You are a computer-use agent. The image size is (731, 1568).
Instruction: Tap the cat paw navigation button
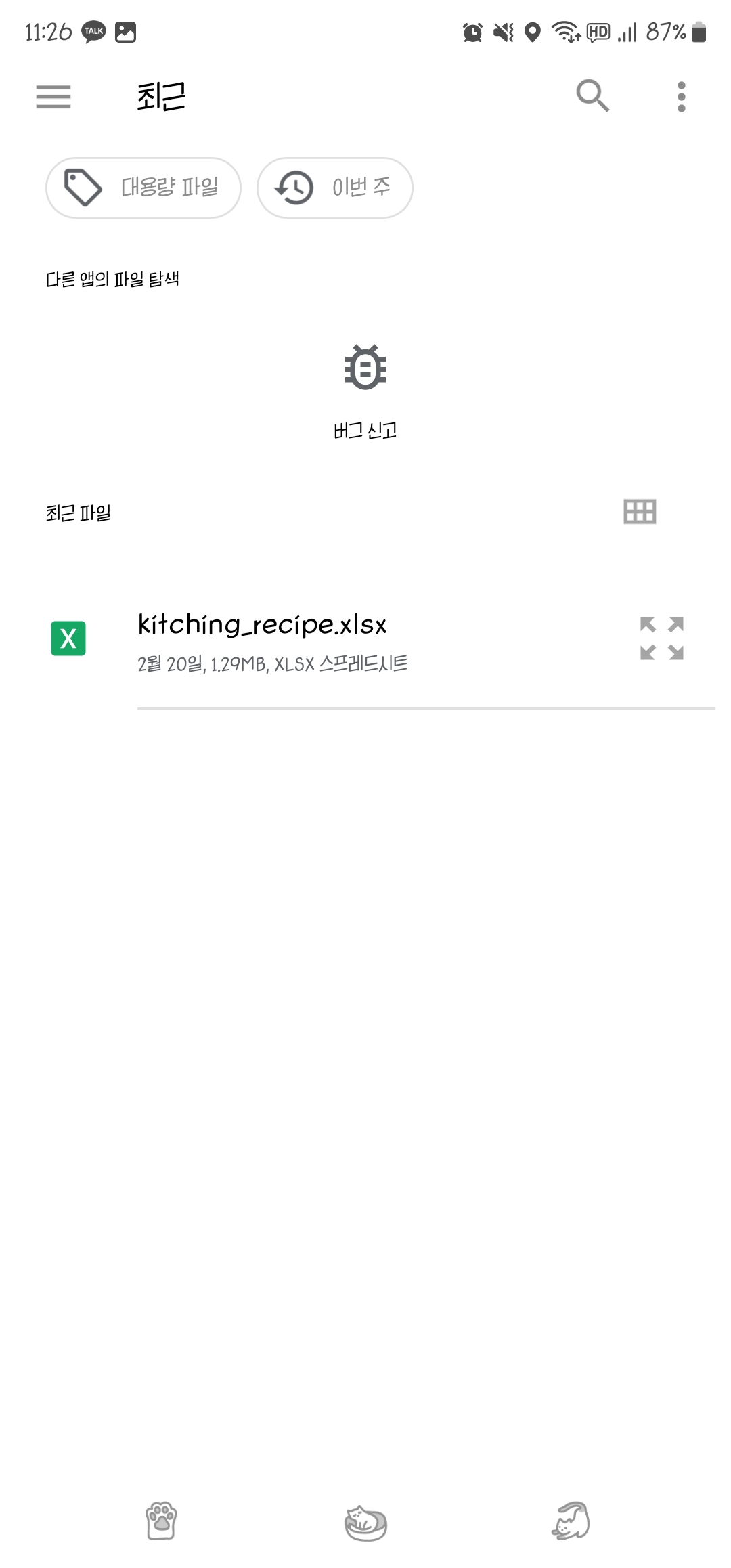161,1521
